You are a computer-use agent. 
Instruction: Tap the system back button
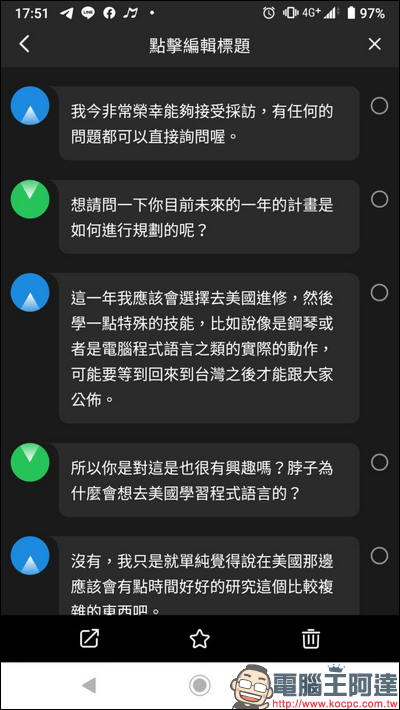[89, 686]
